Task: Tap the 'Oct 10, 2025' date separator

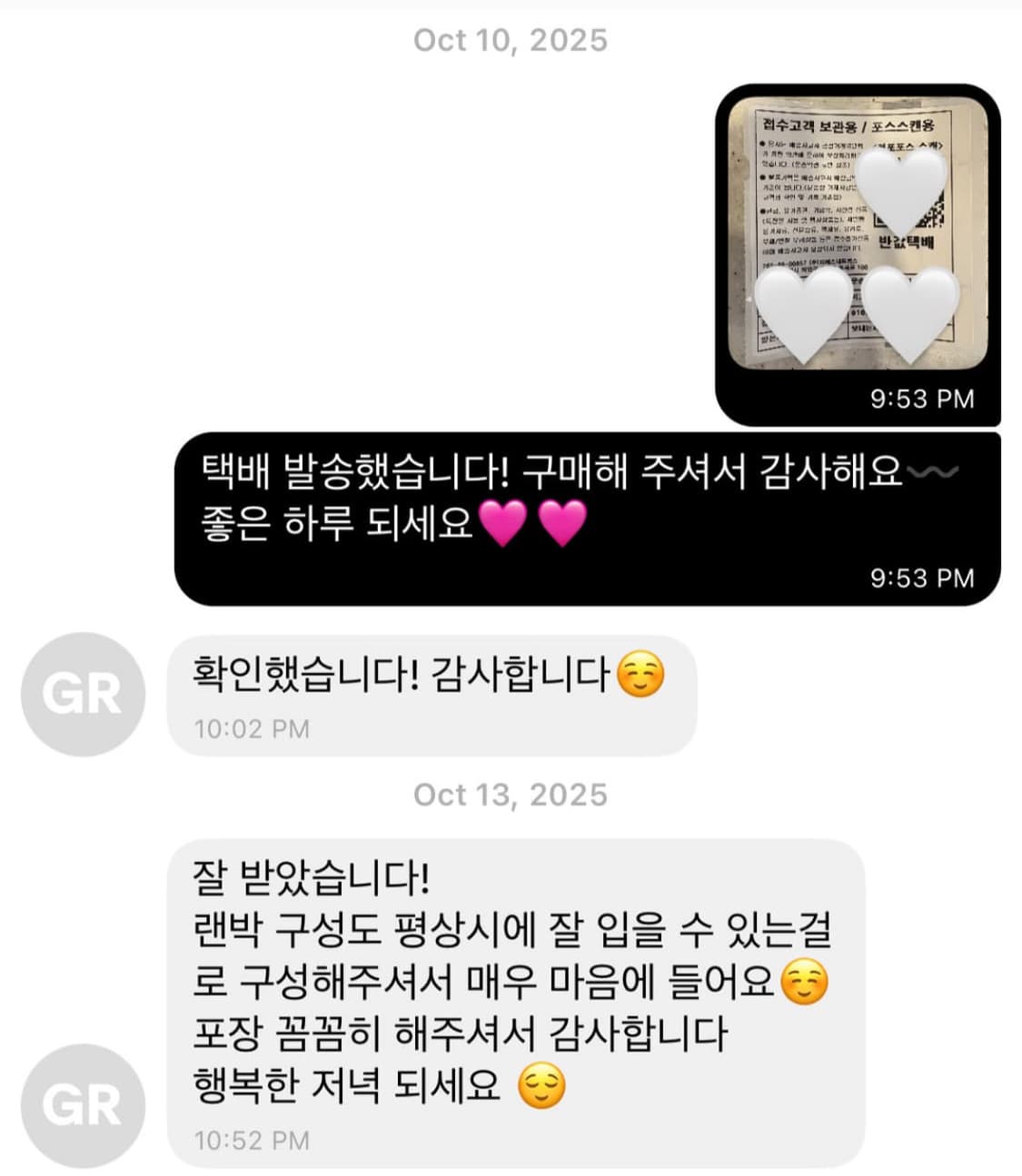Action: pyautogui.click(x=510, y=40)
